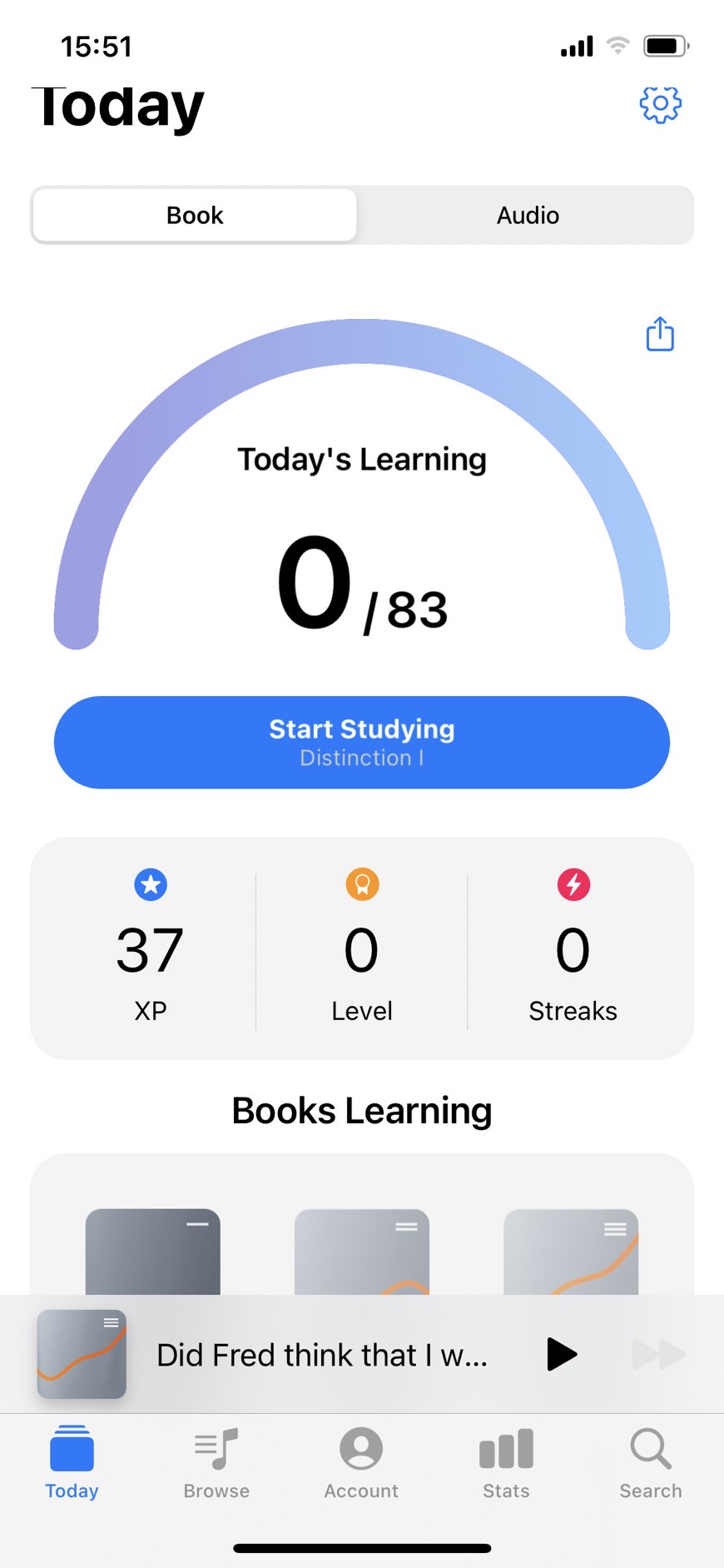This screenshot has width=724, height=1568.
Task: View the Stats tab
Action: 506,1462
